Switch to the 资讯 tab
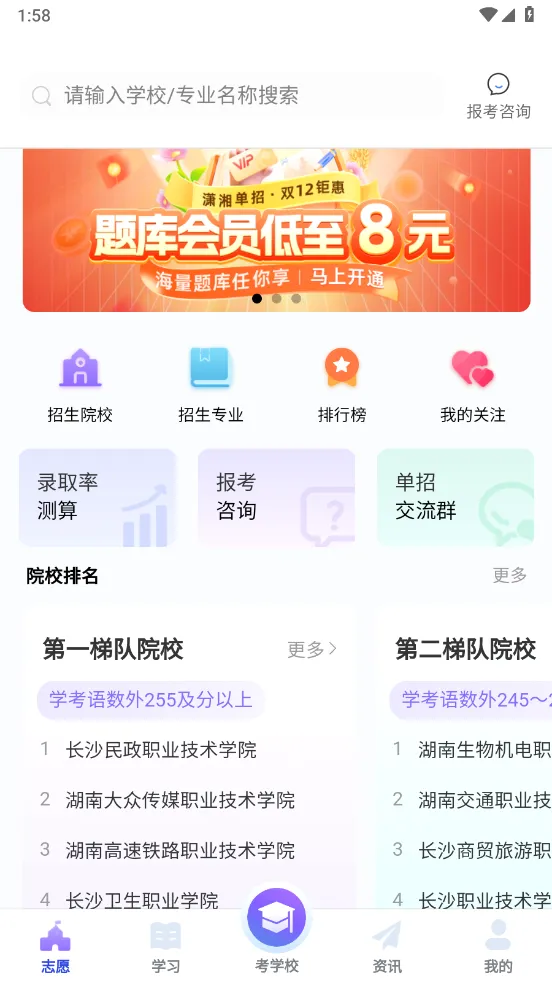The height and width of the screenshot is (983, 552). pos(387,947)
